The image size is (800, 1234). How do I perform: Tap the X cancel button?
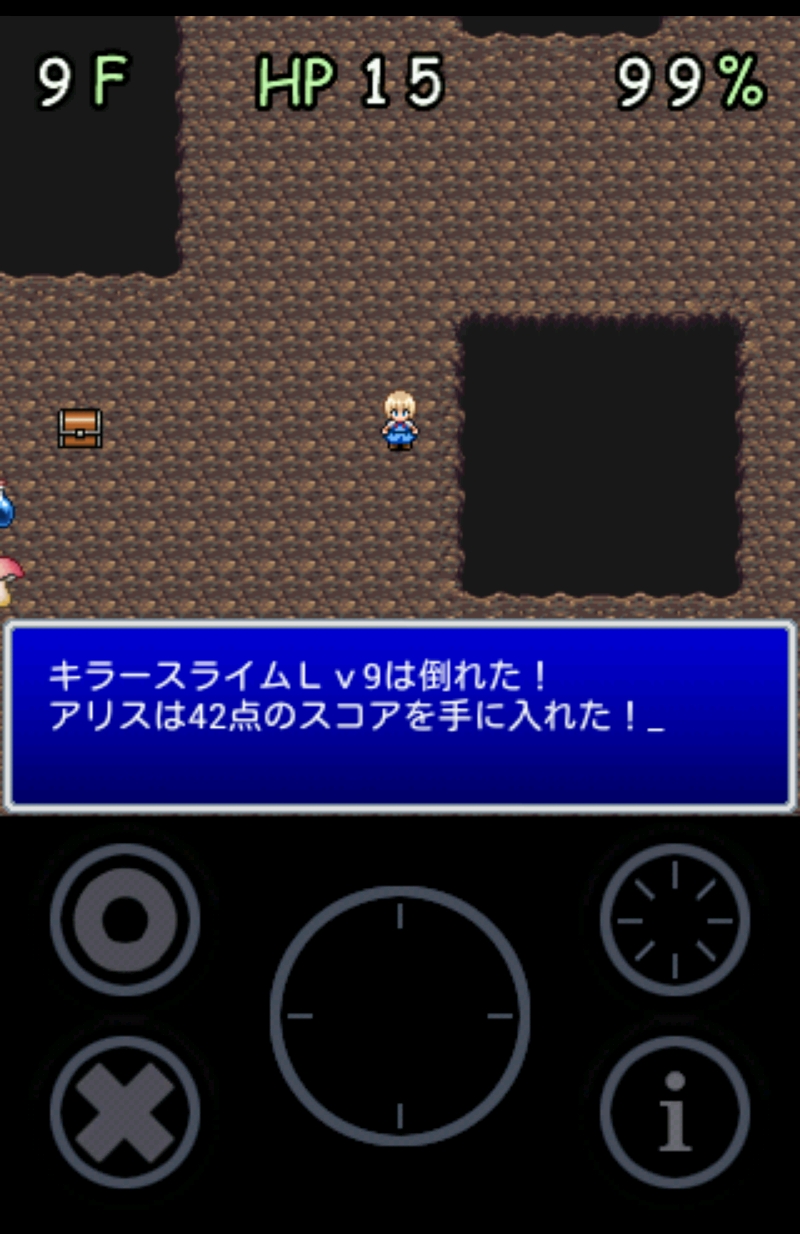tap(125, 1111)
